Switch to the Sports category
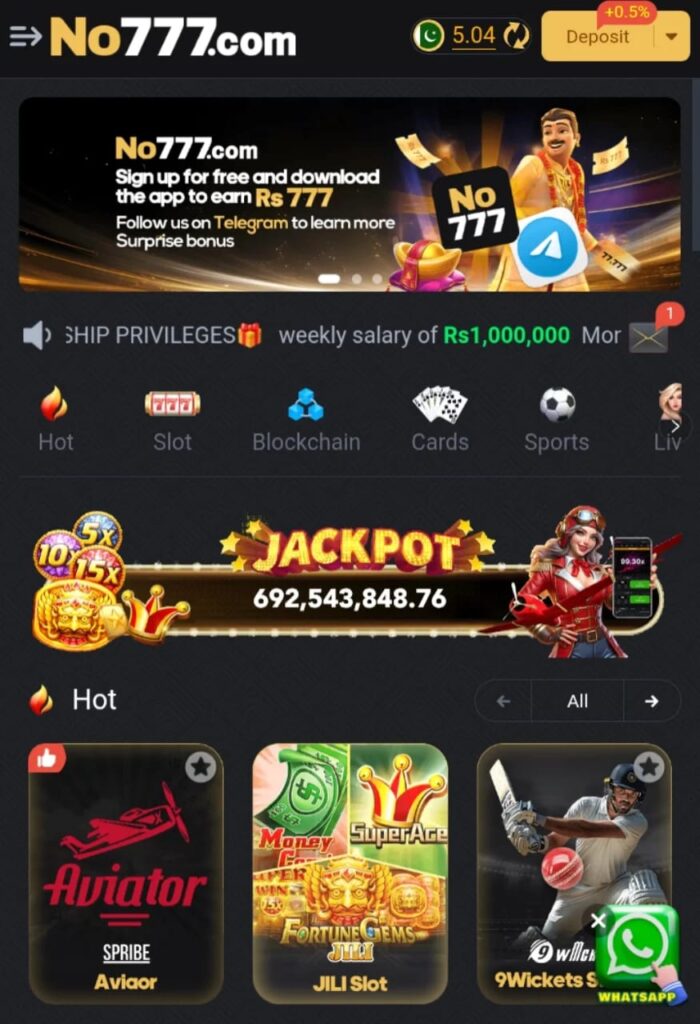This screenshot has width=700, height=1024. [x=557, y=420]
